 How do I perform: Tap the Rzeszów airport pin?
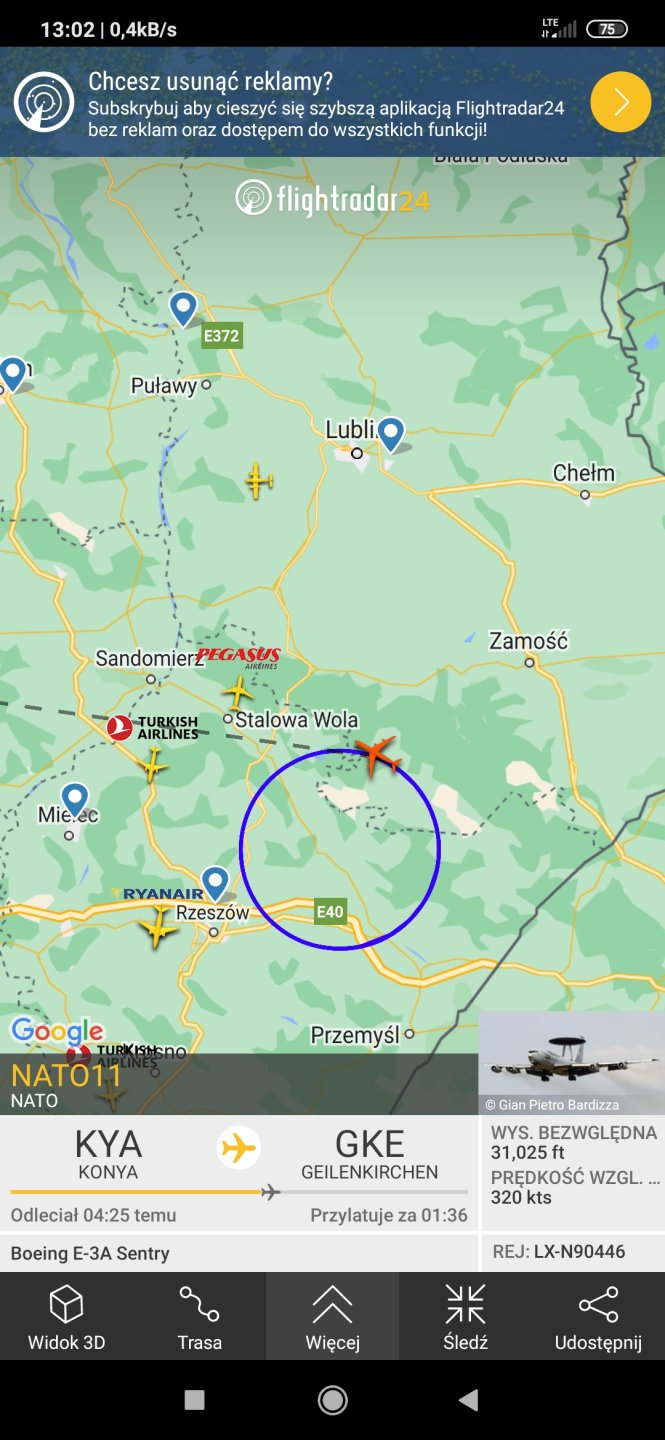pyautogui.click(x=216, y=882)
